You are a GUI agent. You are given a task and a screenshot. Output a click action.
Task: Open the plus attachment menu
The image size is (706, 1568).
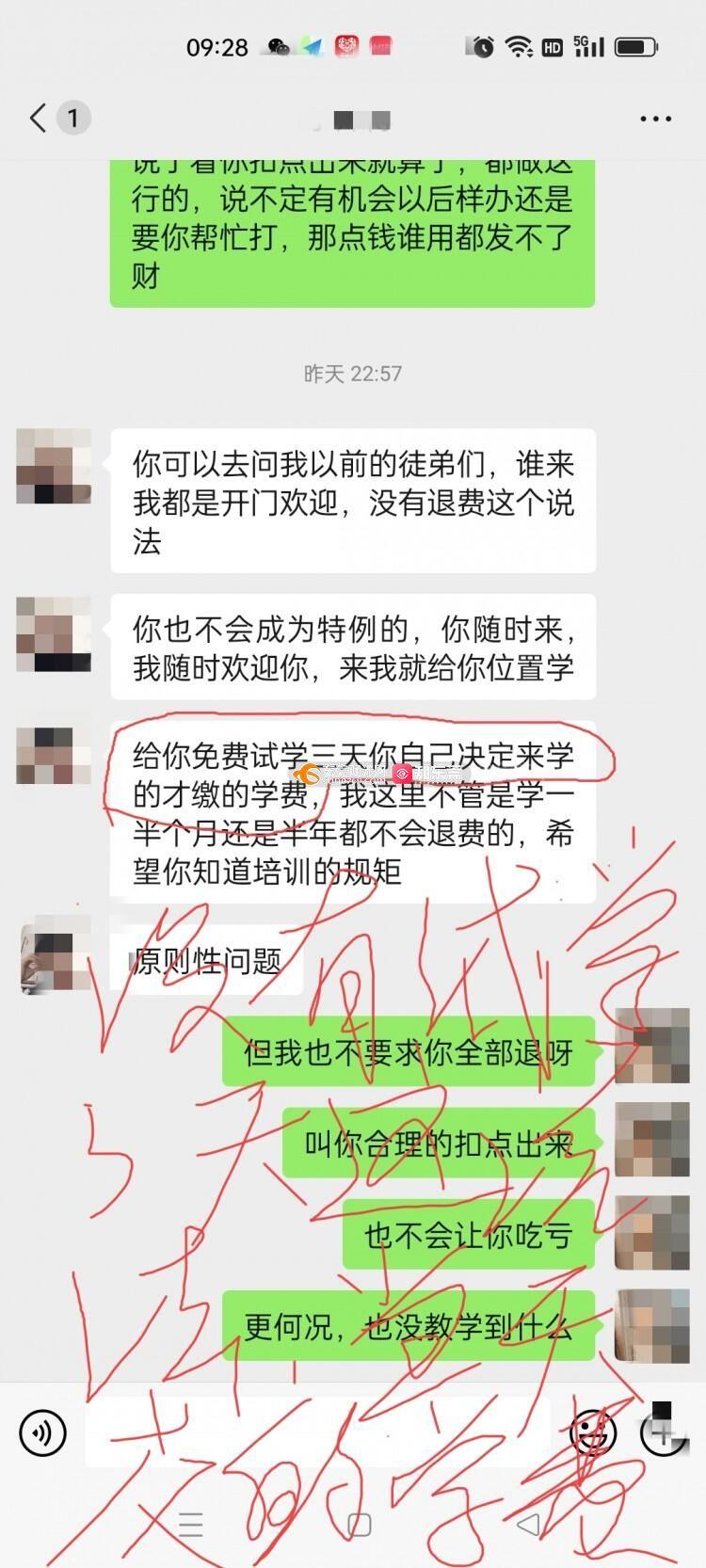click(x=663, y=1432)
